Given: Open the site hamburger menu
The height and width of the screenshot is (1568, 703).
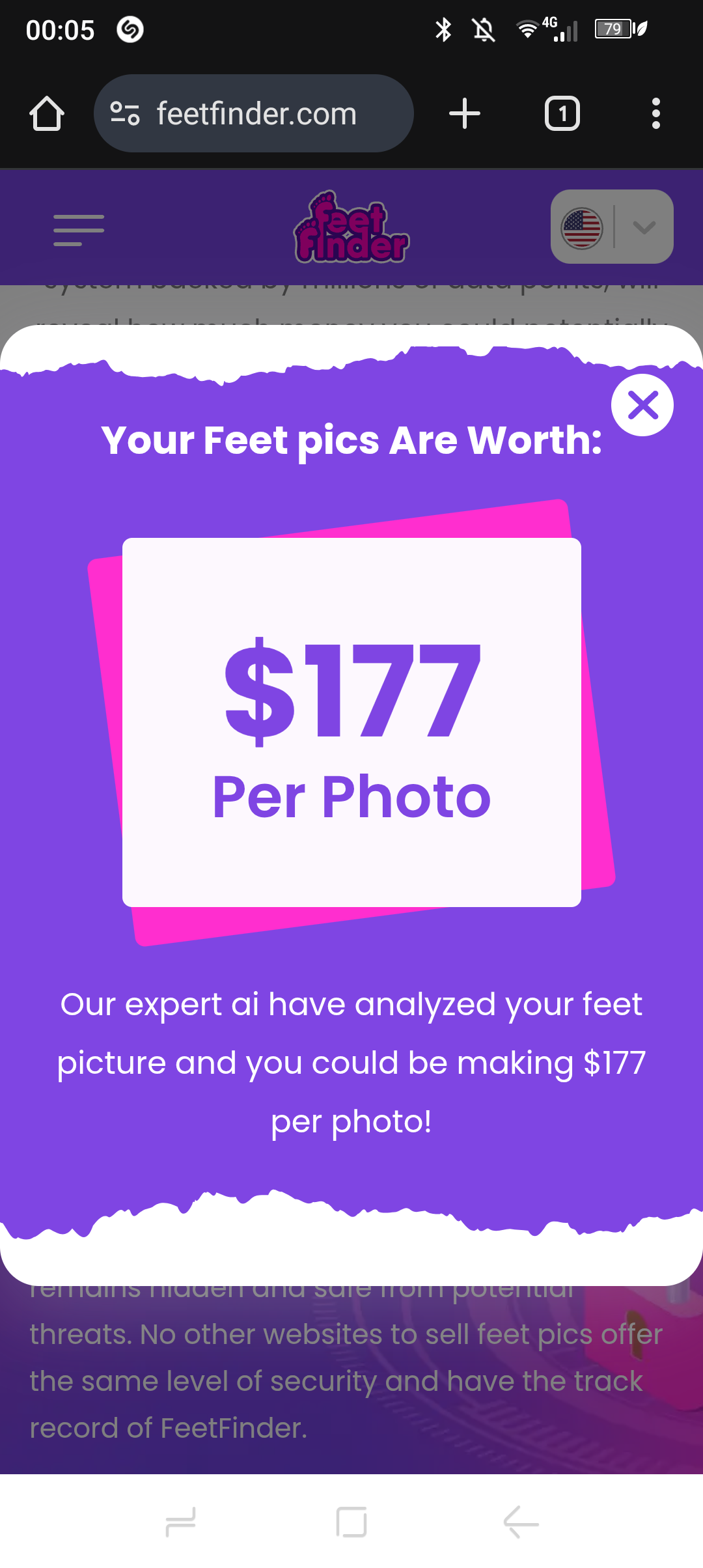Looking at the screenshot, I should (x=79, y=230).
